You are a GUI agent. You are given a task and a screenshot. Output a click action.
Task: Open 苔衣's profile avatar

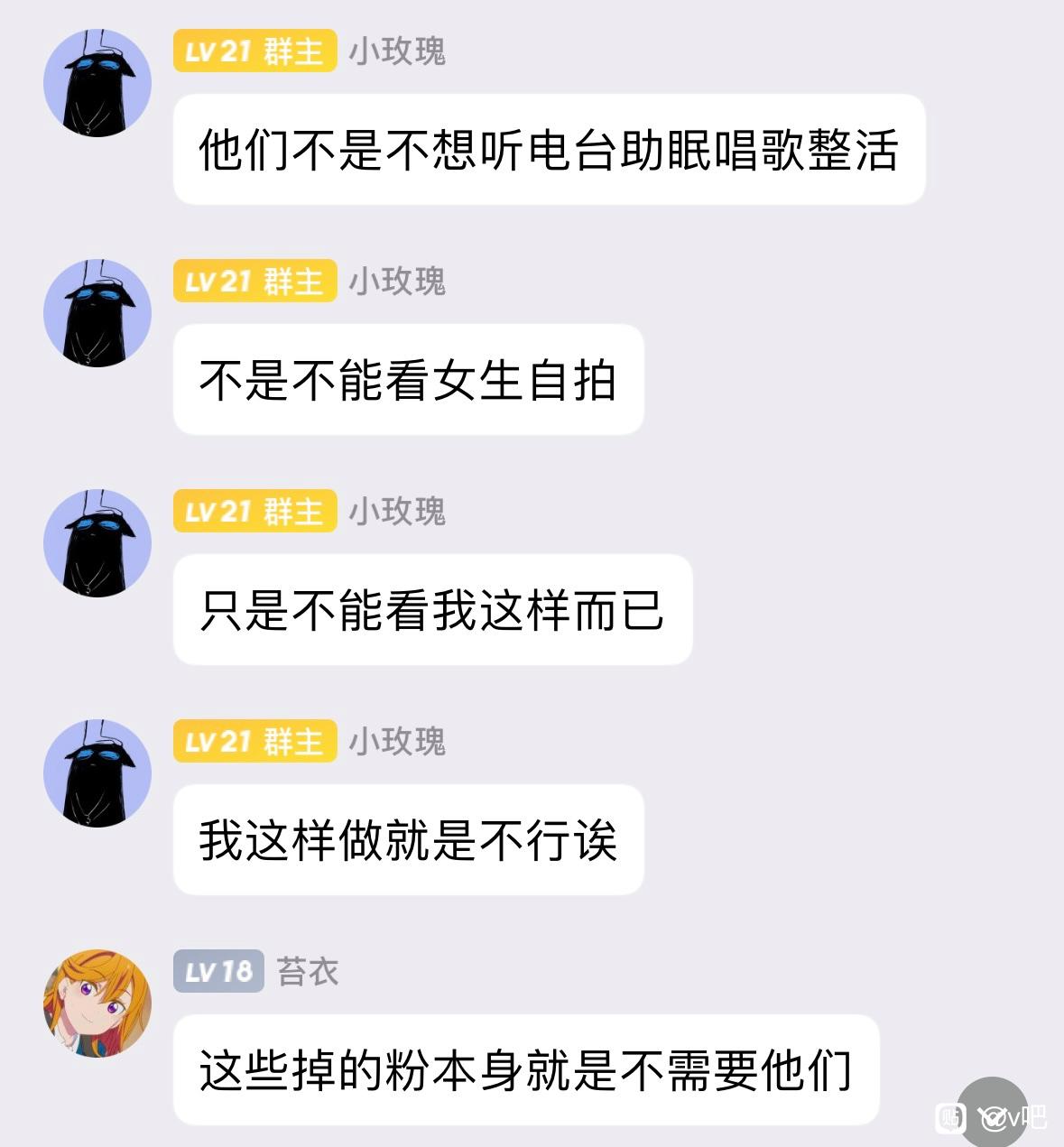97,1003
